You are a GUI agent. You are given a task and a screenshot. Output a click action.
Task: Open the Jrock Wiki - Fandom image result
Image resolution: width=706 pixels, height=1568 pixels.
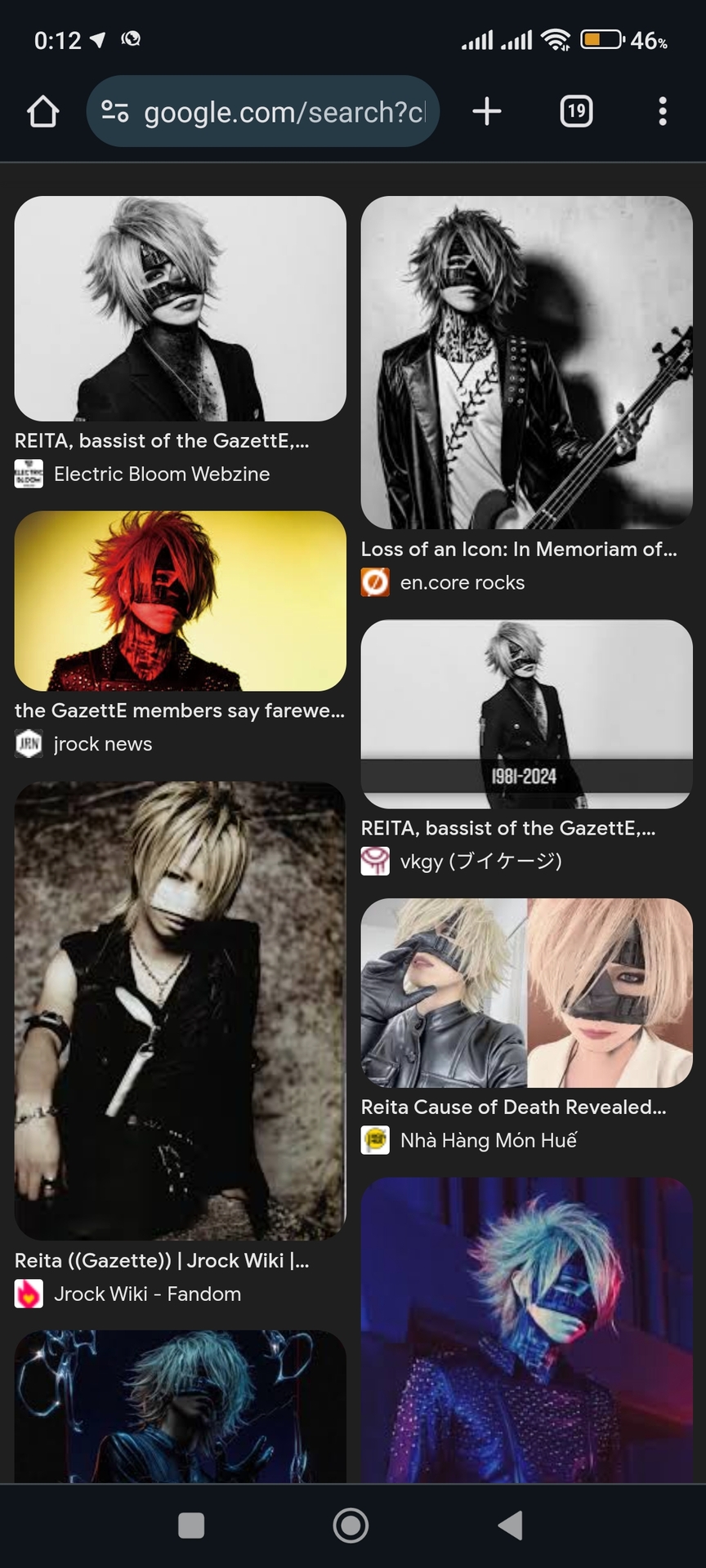click(x=180, y=1010)
